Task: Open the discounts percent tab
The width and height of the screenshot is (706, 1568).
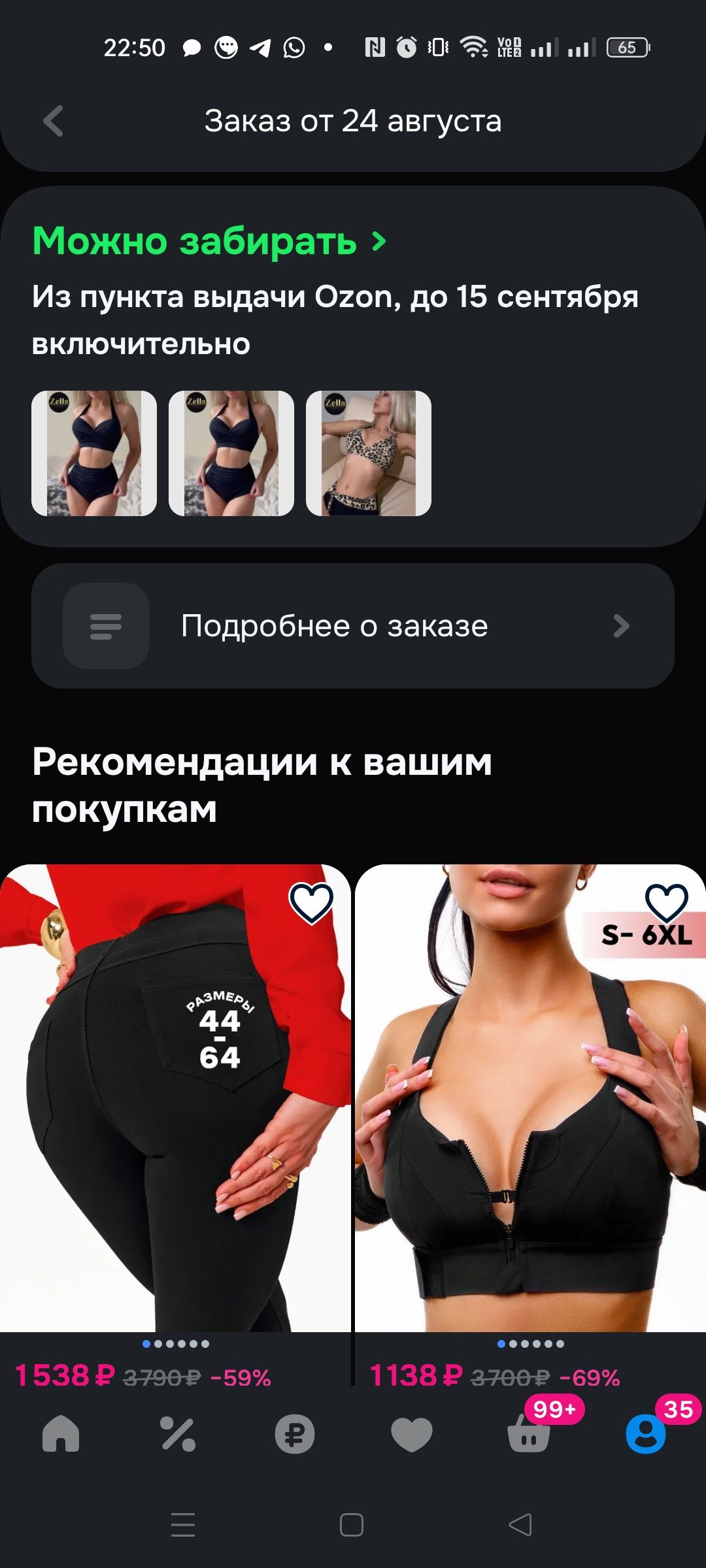Action: tap(178, 1434)
